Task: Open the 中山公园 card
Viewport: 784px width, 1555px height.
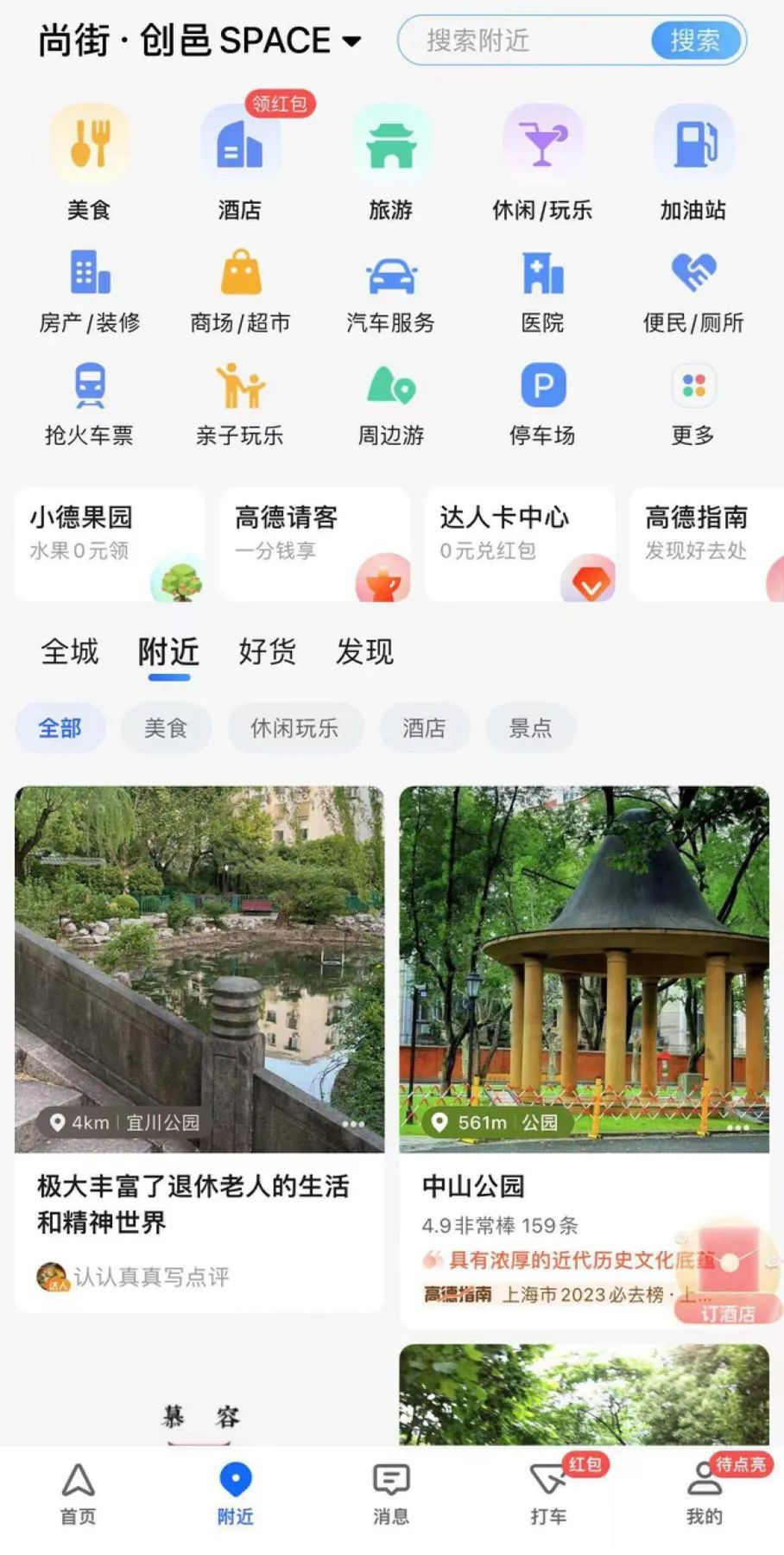Action: pos(584,1054)
